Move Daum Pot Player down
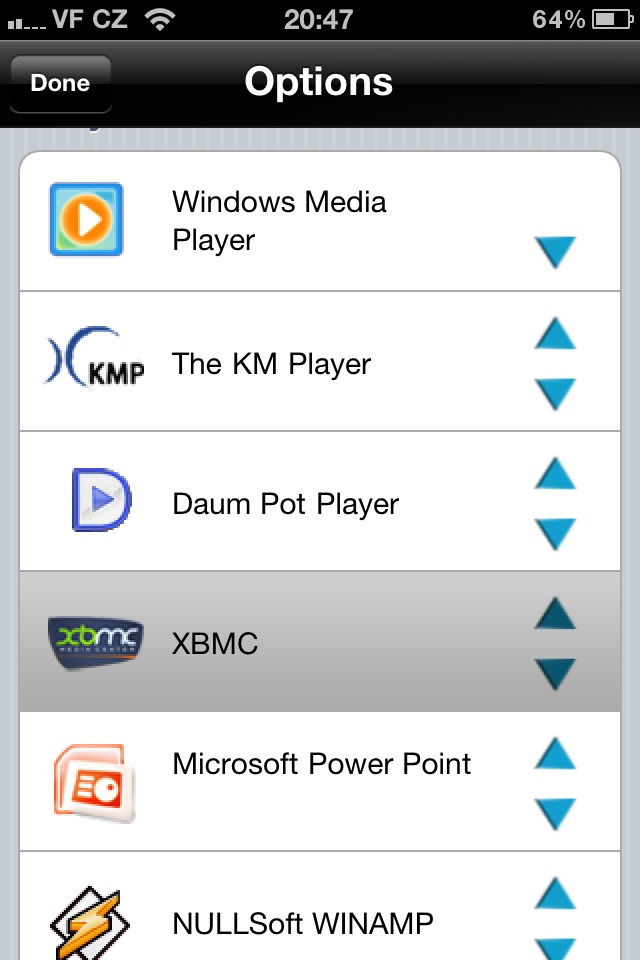This screenshot has width=640, height=960. [555, 533]
